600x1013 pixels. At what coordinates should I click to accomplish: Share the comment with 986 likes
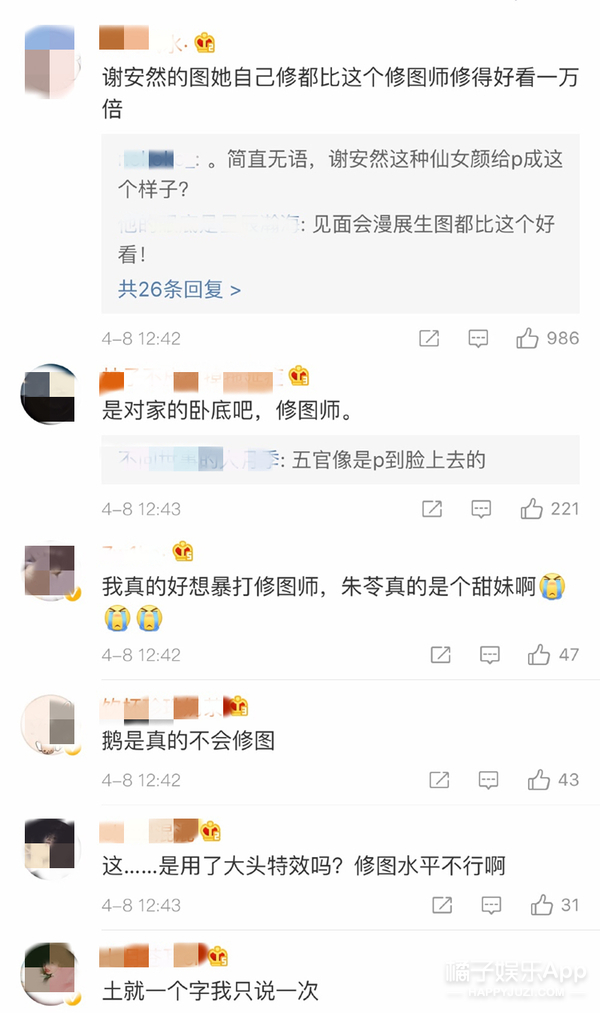tap(429, 339)
